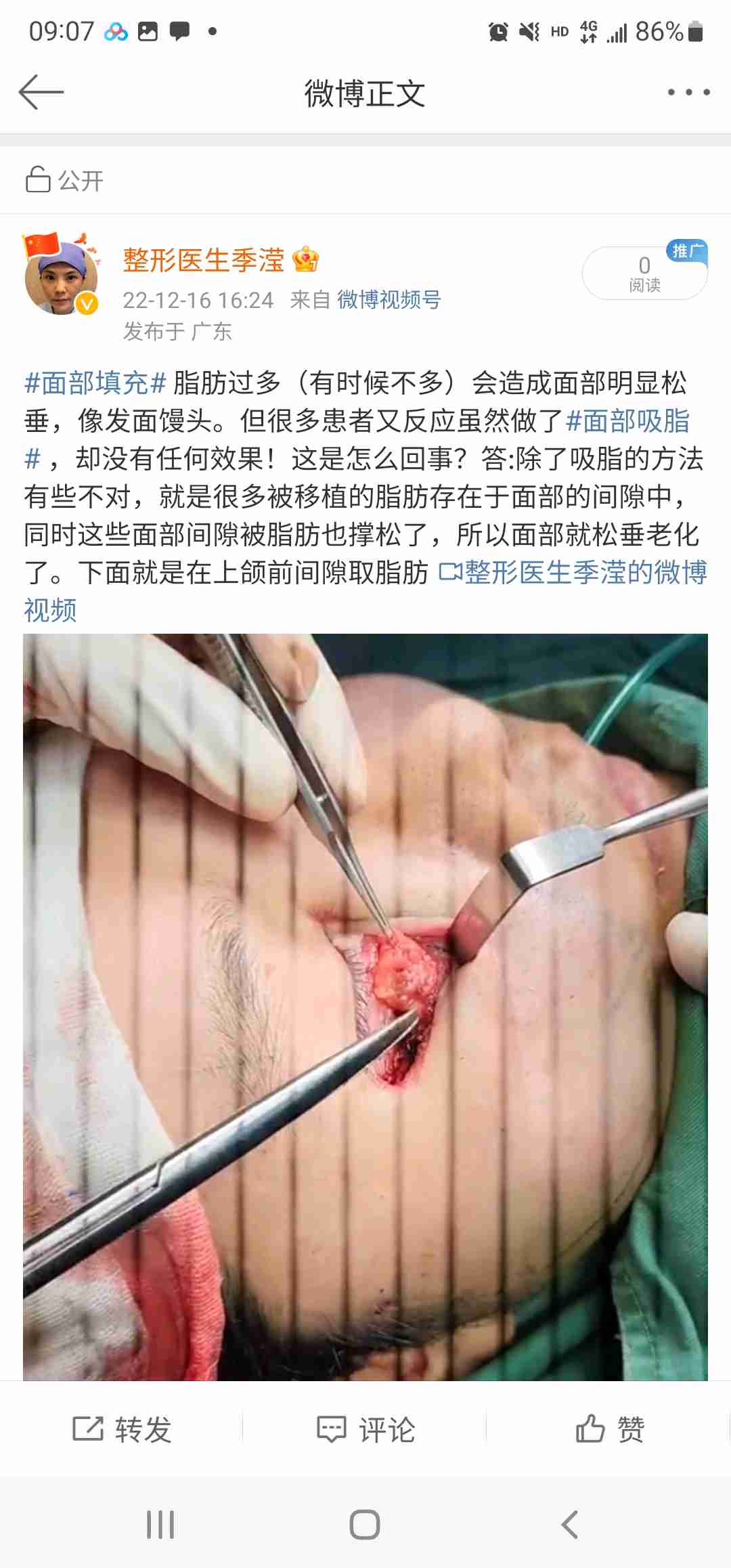The height and width of the screenshot is (1568, 731).
Task: Open the 微博视频号 source link
Action: pyautogui.click(x=389, y=299)
